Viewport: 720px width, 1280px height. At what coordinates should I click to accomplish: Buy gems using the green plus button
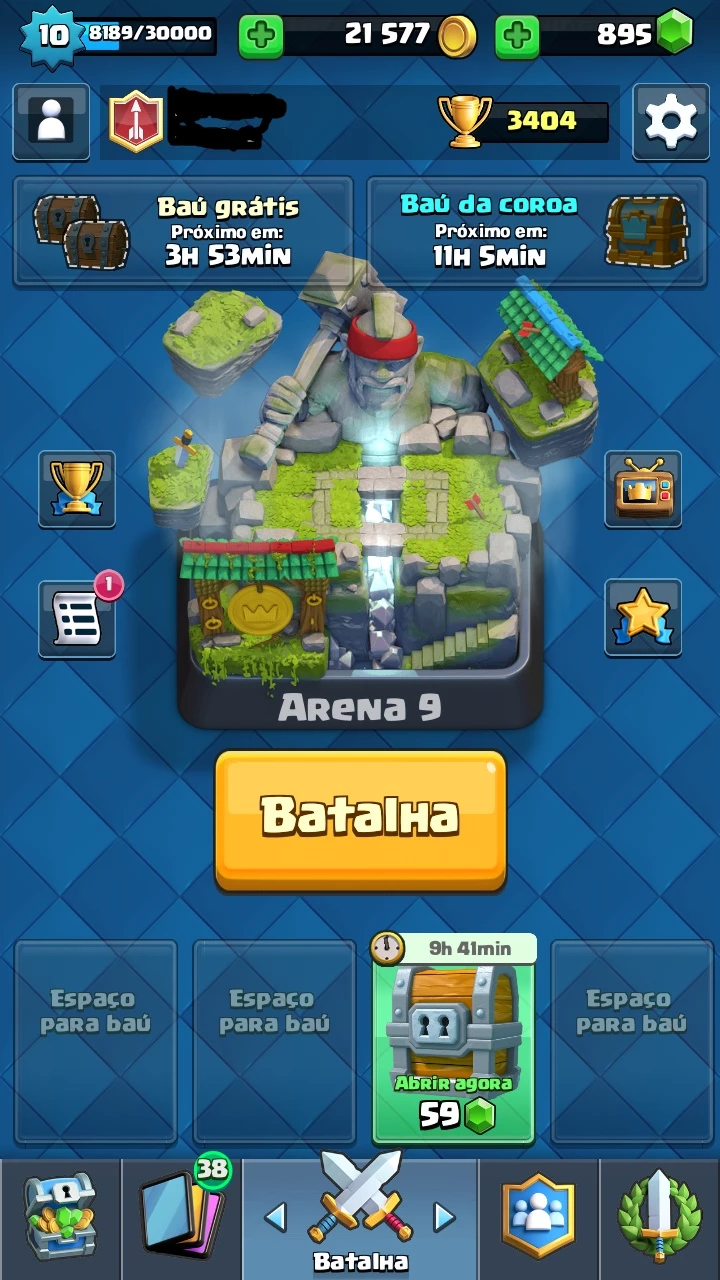[x=517, y=36]
